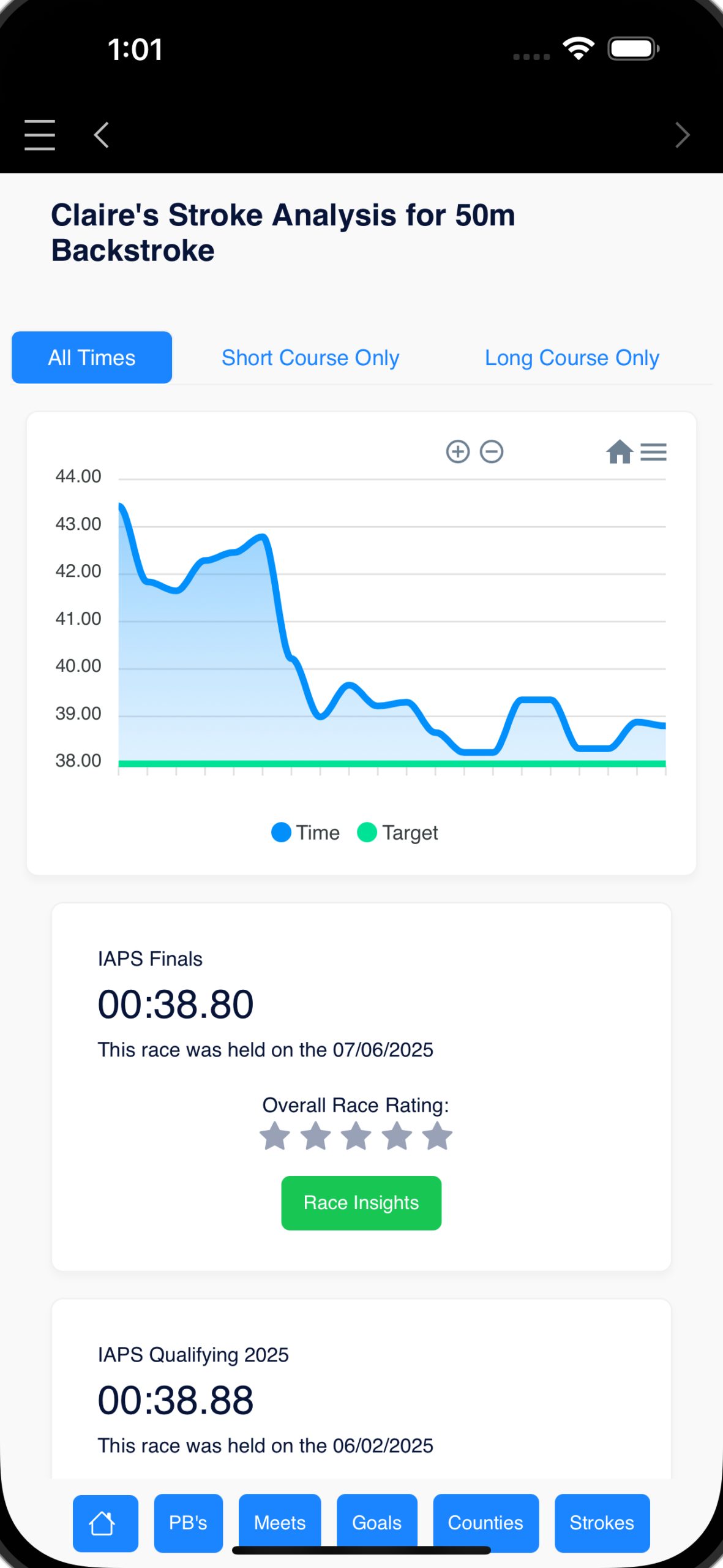Viewport: 723px width, 1568px height.
Task: Zoom out of the chart
Action: tap(492, 451)
